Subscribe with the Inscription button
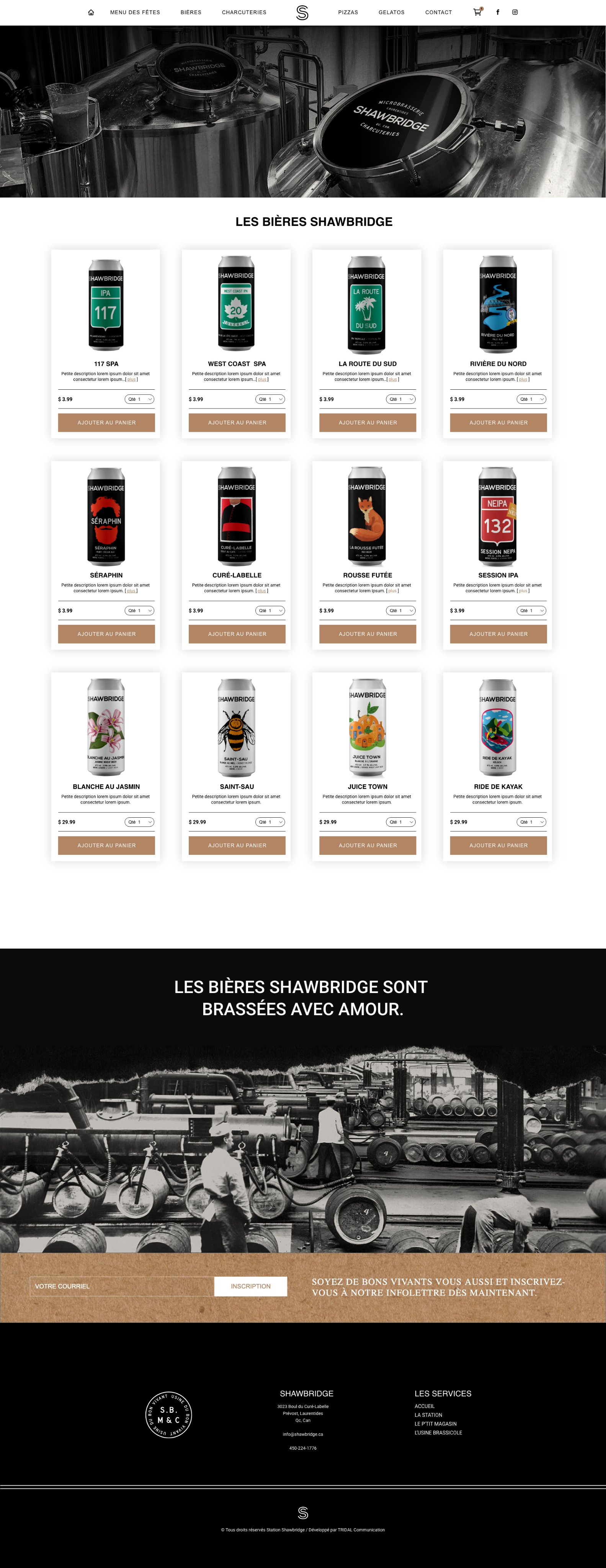606x1568 pixels. (250, 1286)
